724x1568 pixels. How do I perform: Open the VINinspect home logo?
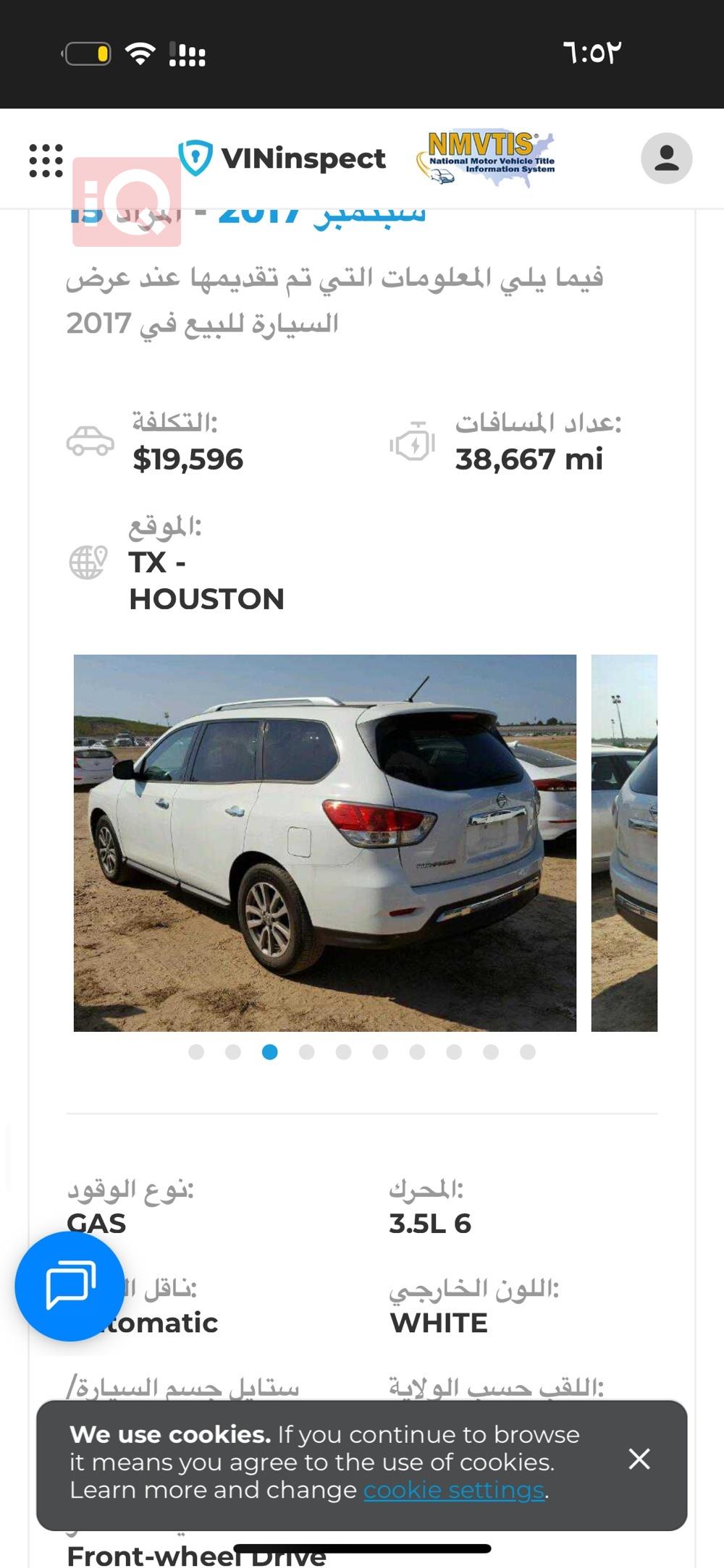point(282,158)
